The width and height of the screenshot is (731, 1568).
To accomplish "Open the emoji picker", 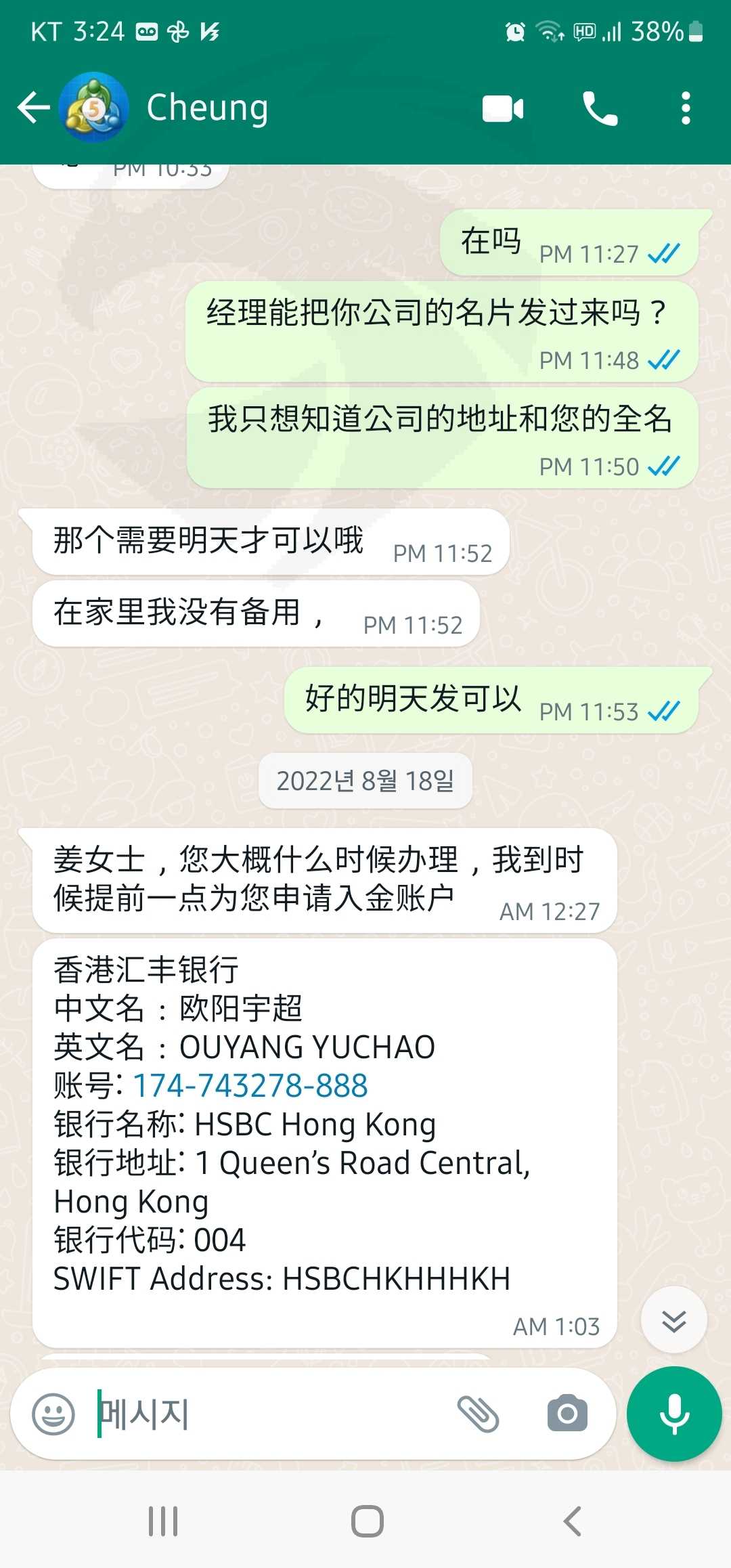I will point(53,1414).
